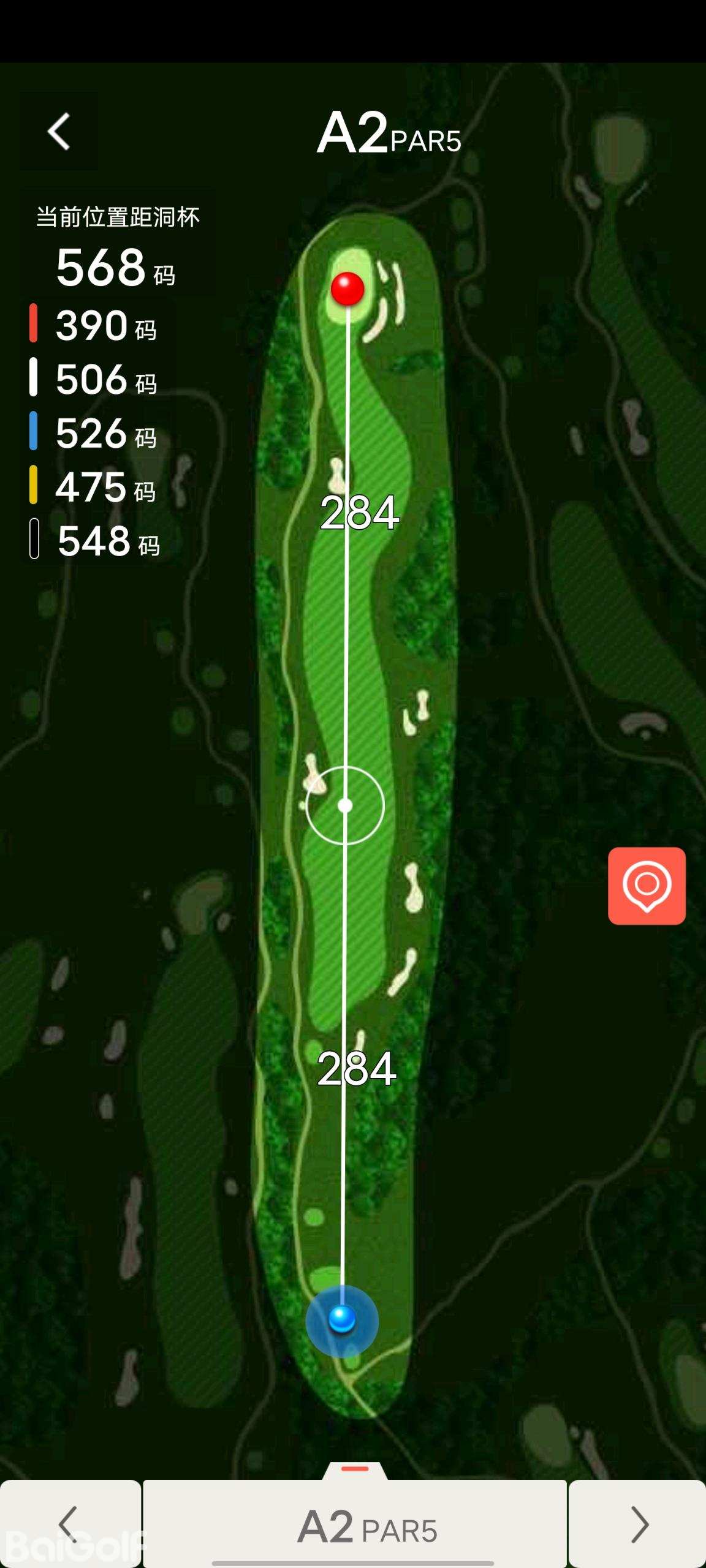This screenshot has height=1568, width=706.
Task: Tap the circular target marker on fairway
Action: (345, 805)
